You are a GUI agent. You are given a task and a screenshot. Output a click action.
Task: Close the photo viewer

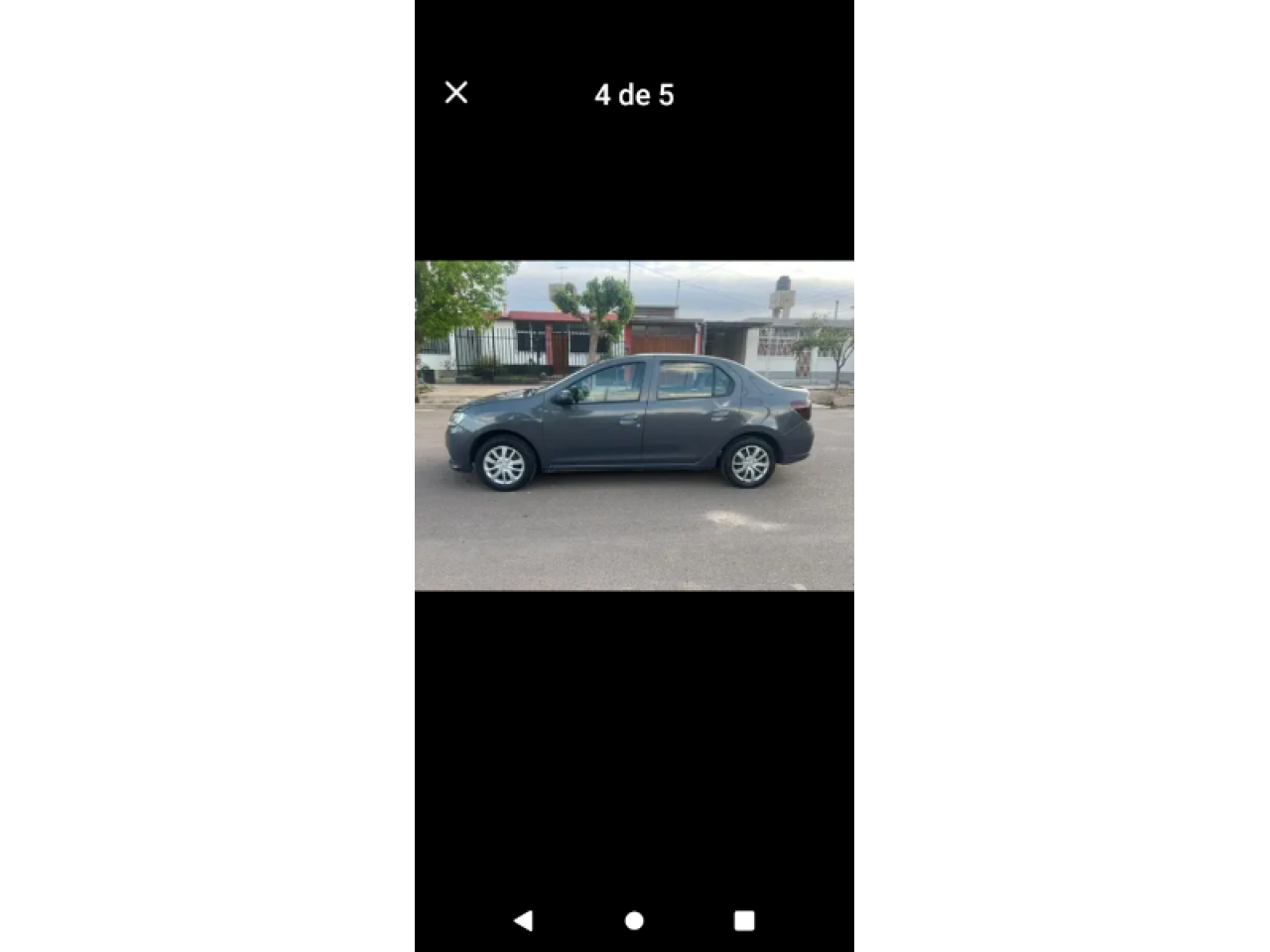tap(456, 92)
